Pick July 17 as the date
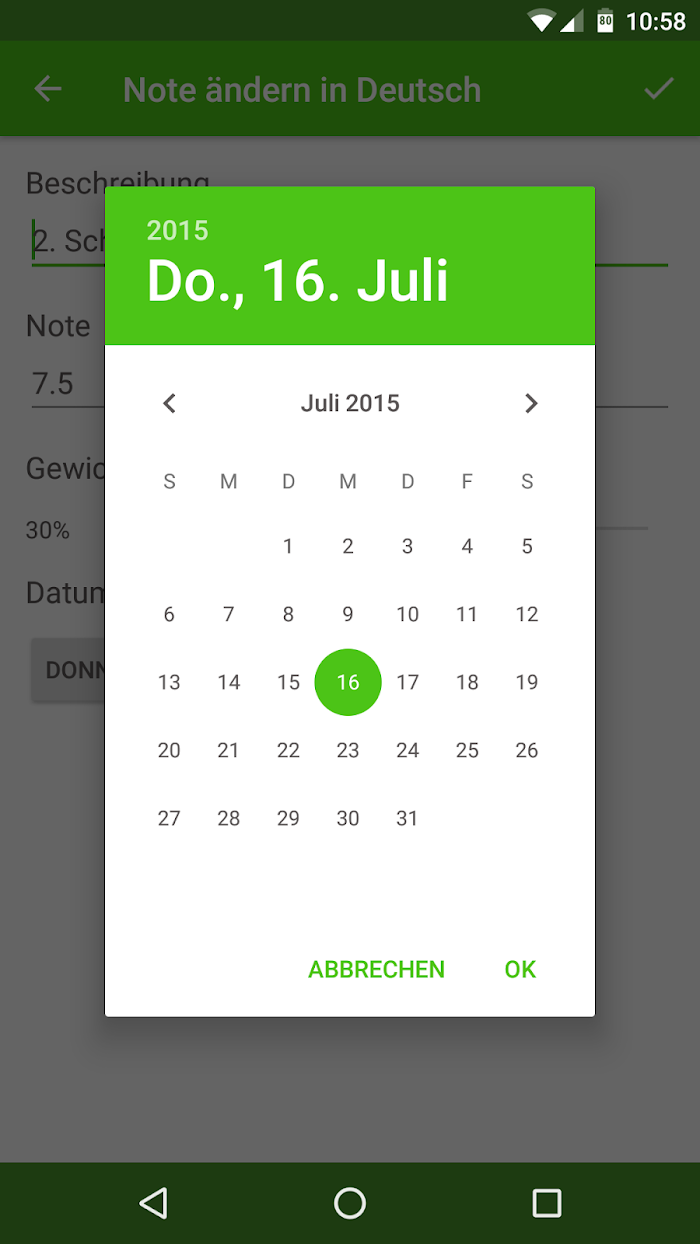The height and width of the screenshot is (1244, 700). pyautogui.click(x=407, y=682)
